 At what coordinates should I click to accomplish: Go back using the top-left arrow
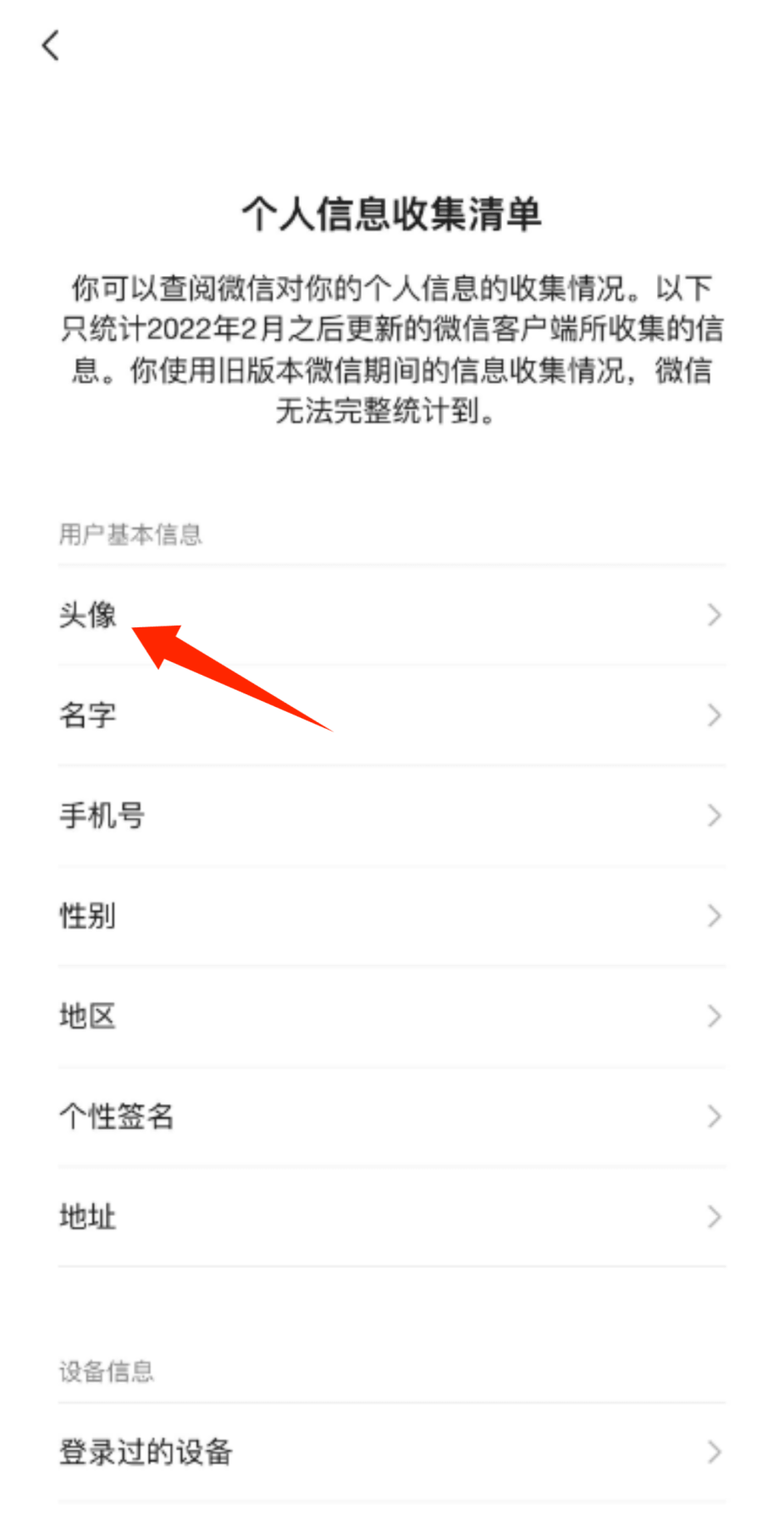pos(51,46)
